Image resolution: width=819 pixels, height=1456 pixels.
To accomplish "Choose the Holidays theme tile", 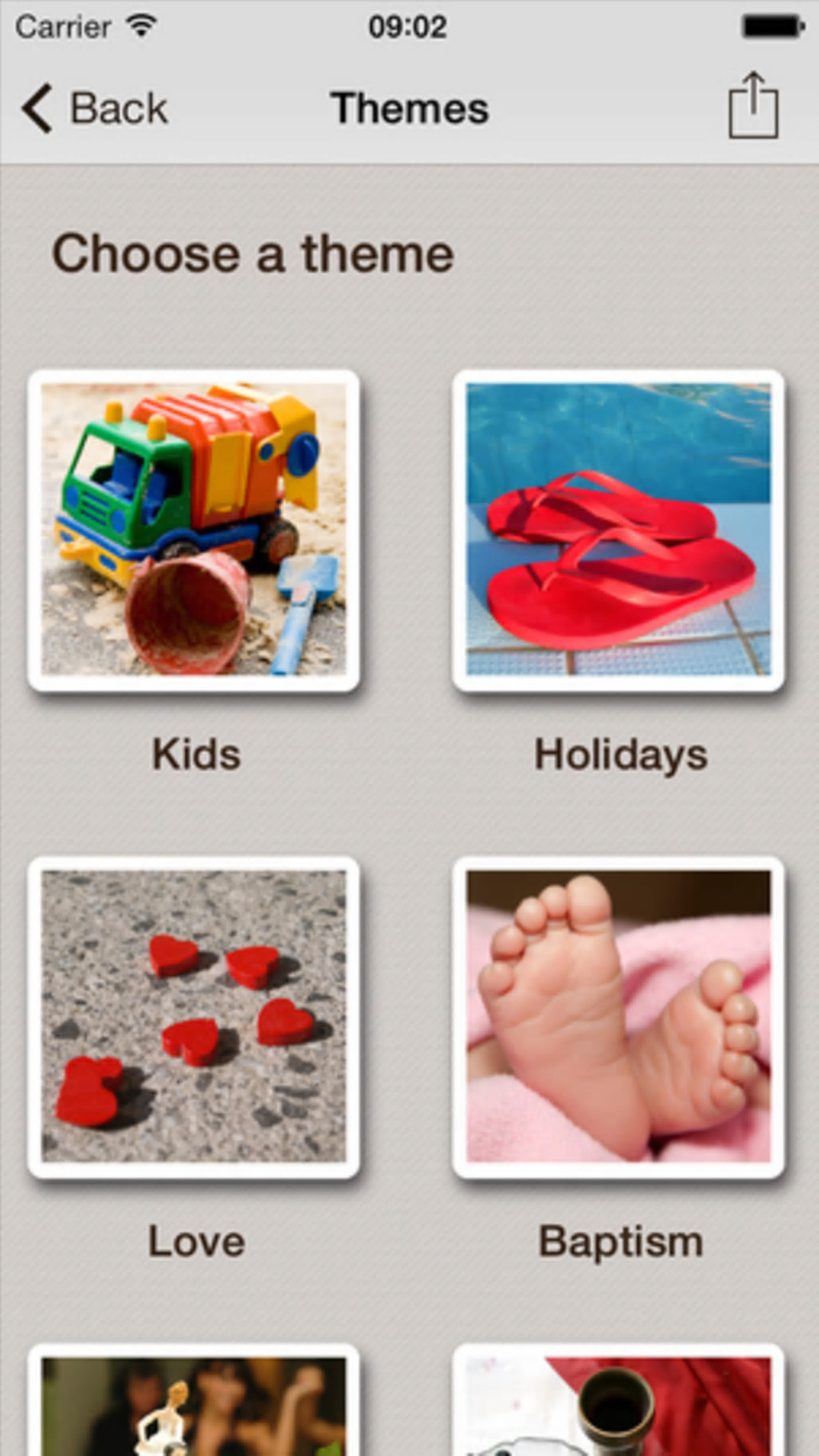I will [618, 530].
